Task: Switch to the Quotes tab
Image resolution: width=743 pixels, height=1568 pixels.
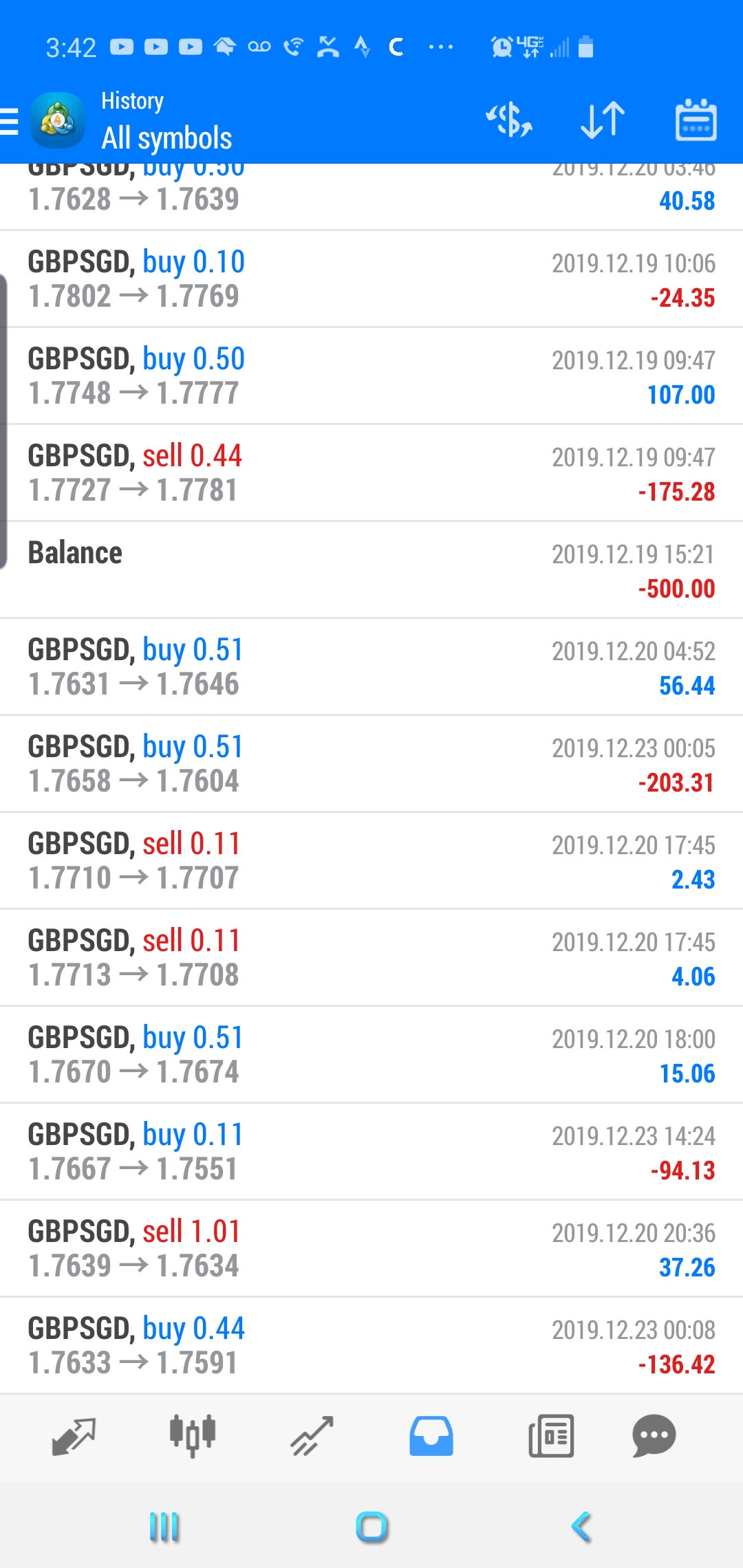Action: 74,1436
